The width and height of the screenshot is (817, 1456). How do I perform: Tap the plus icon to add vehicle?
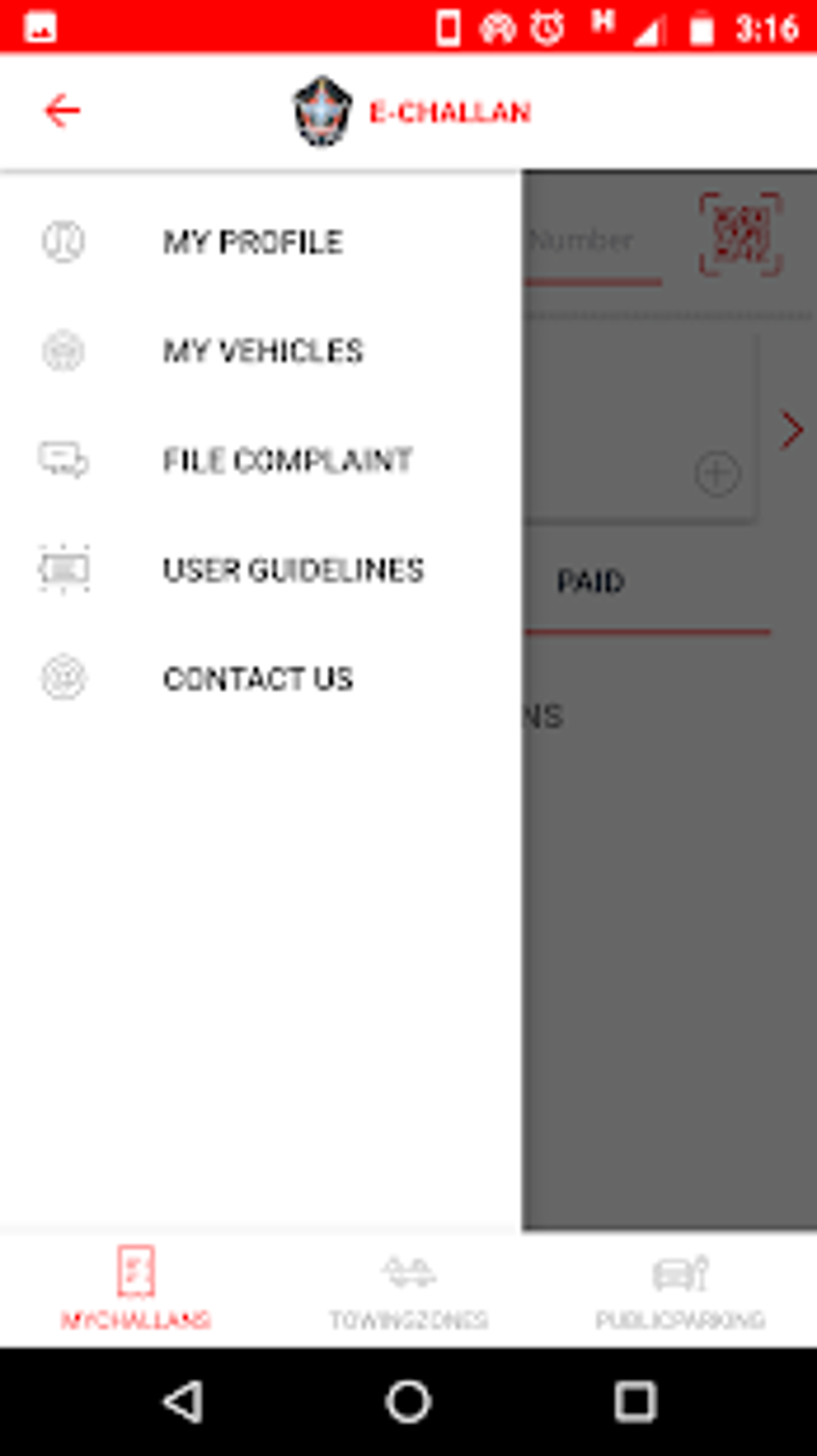[x=718, y=474]
